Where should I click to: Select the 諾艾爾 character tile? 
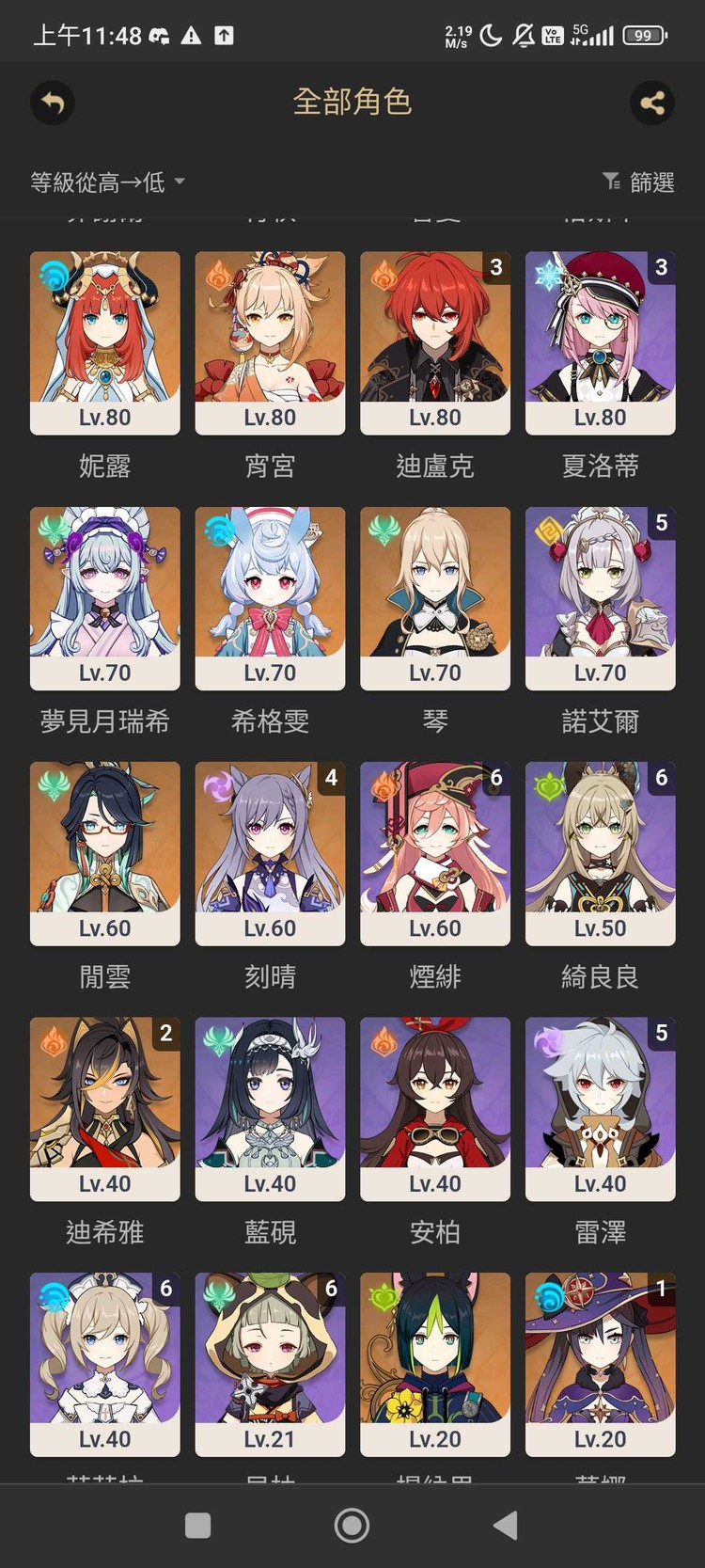(600, 598)
